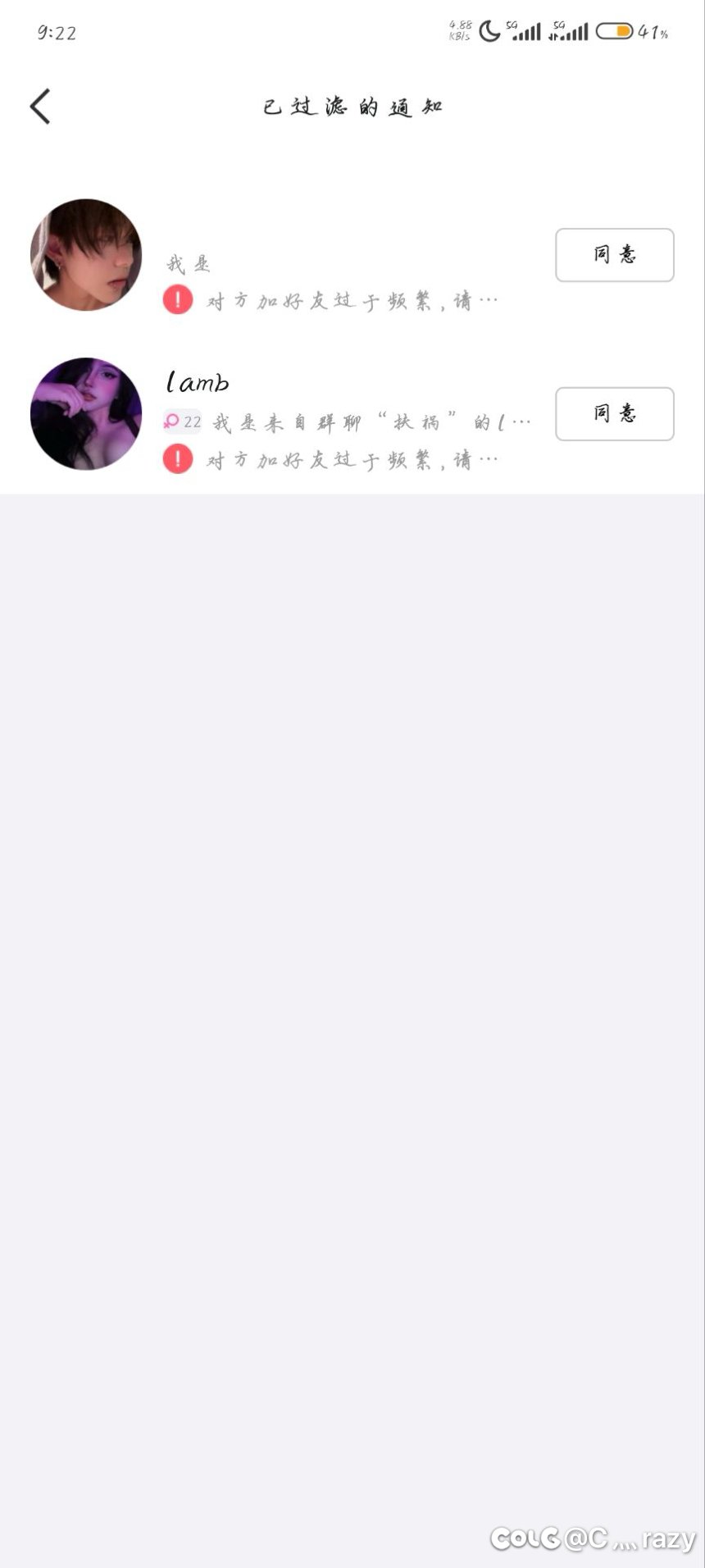Go back from filtered notifications
This screenshot has width=705, height=1568.
[x=40, y=107]
